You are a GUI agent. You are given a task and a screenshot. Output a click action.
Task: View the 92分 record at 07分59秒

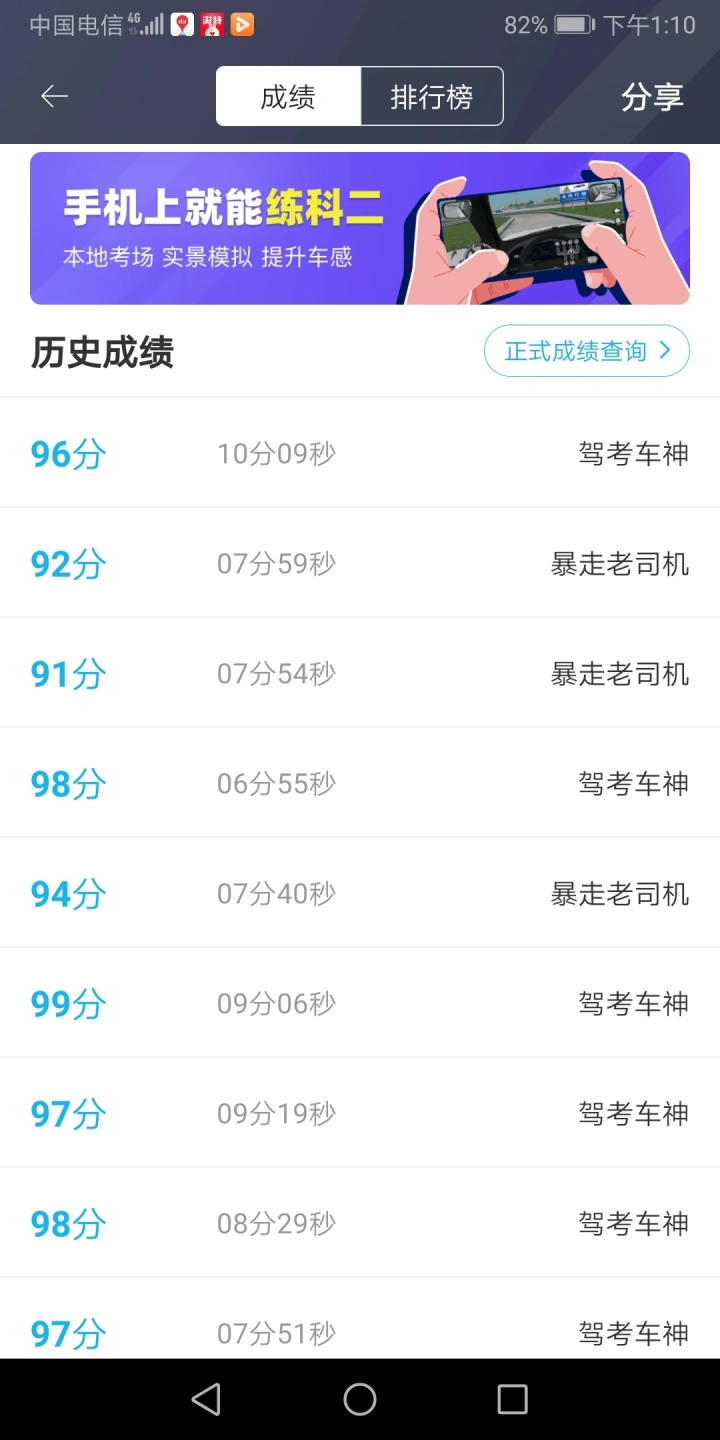pyautogui.click(x=360, y=564)
